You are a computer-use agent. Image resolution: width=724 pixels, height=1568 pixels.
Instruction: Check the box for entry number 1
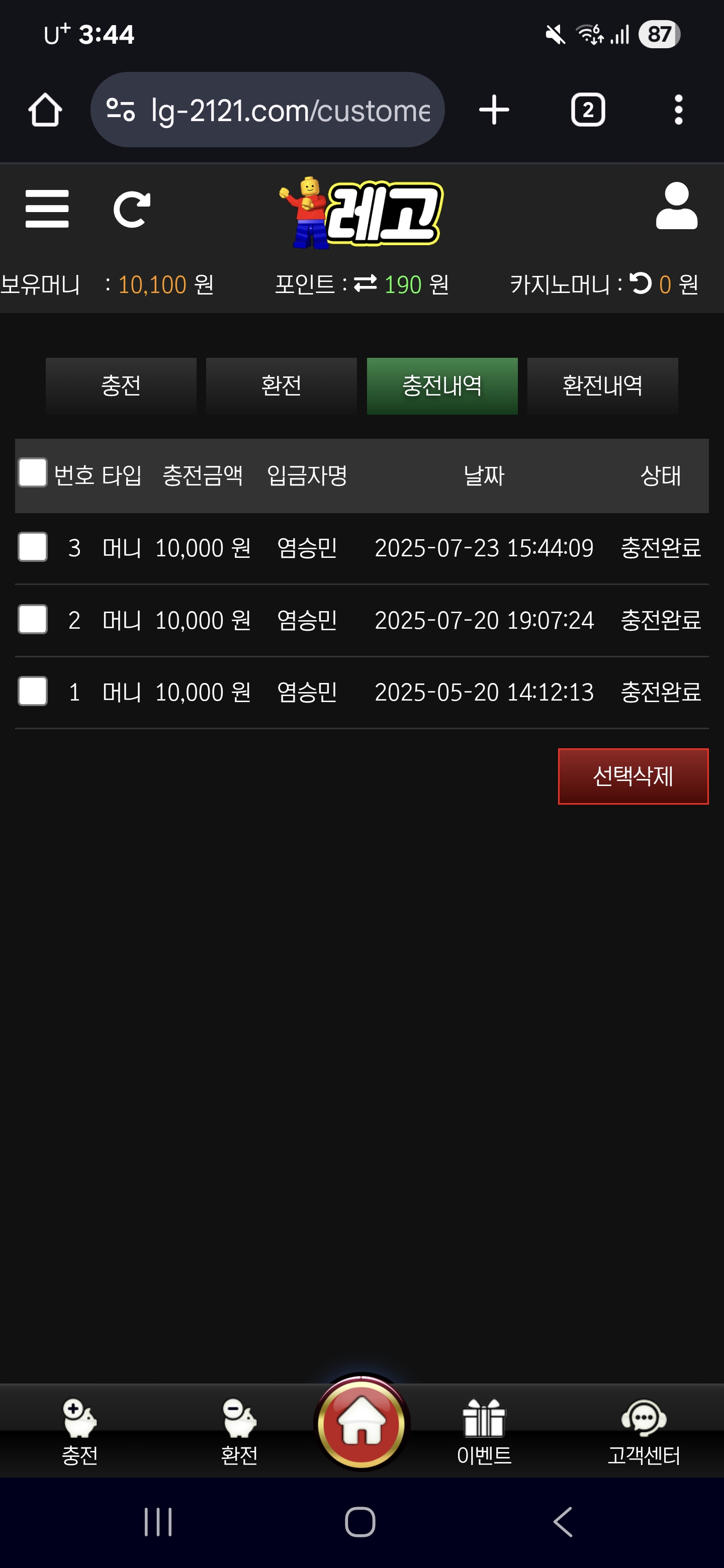click(x=33, y=691)
